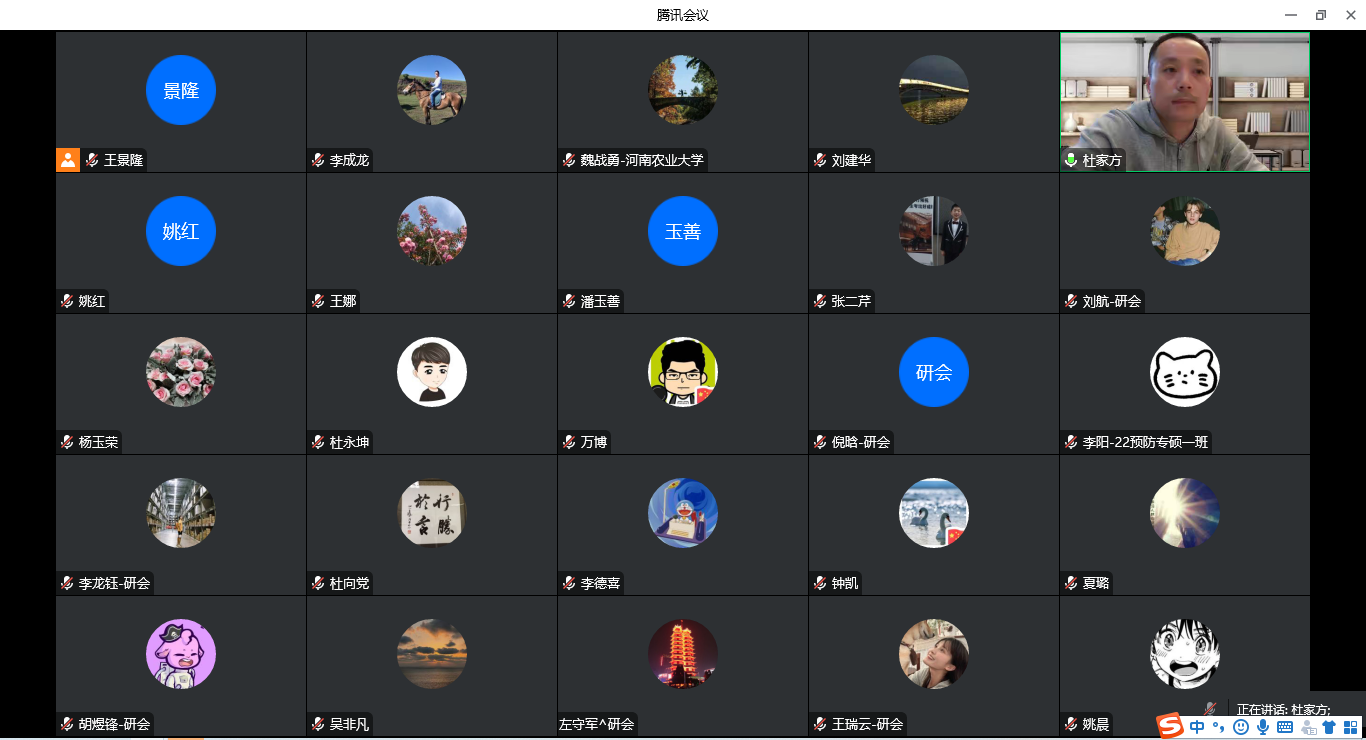Restore down the meeting window

(x=1320, y=15)
